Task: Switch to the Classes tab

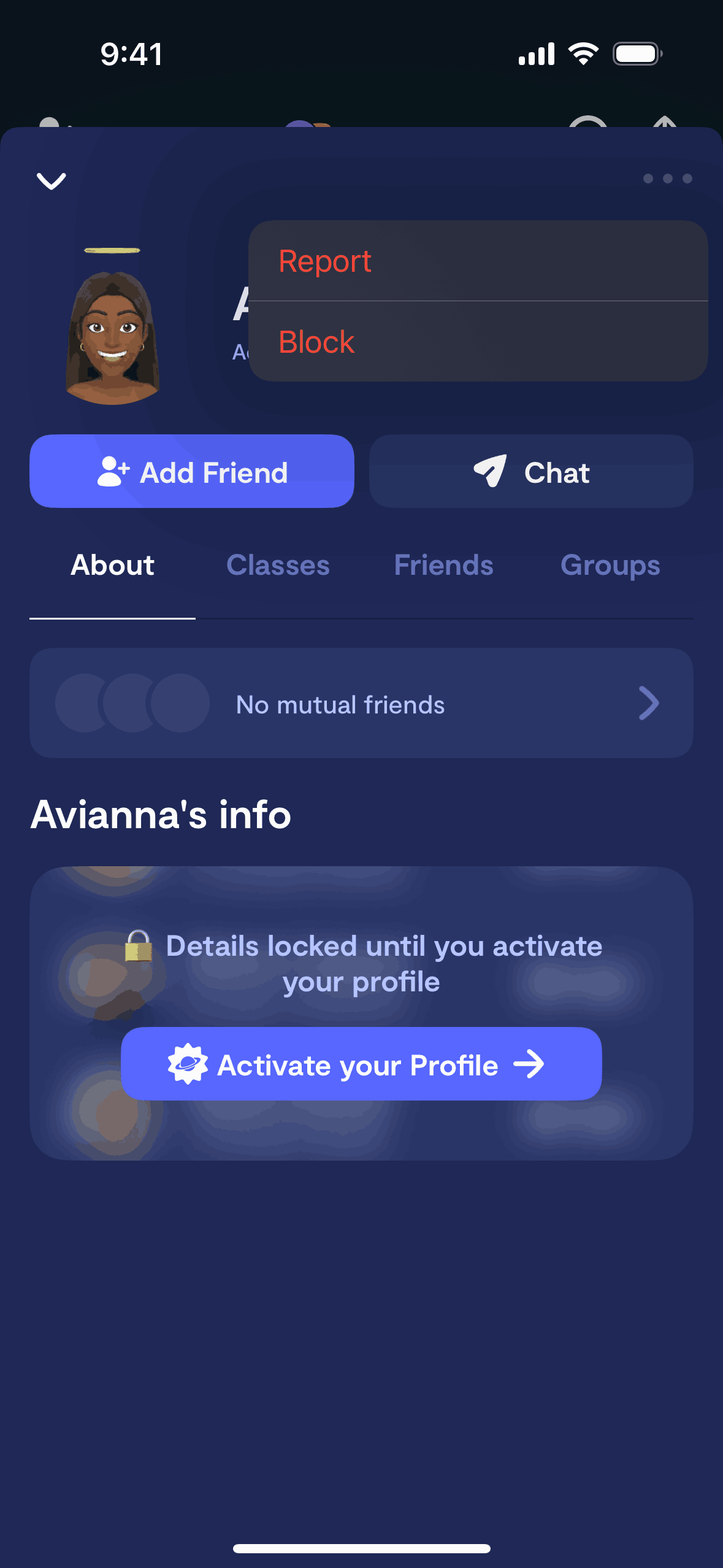Action: (278, 566)
